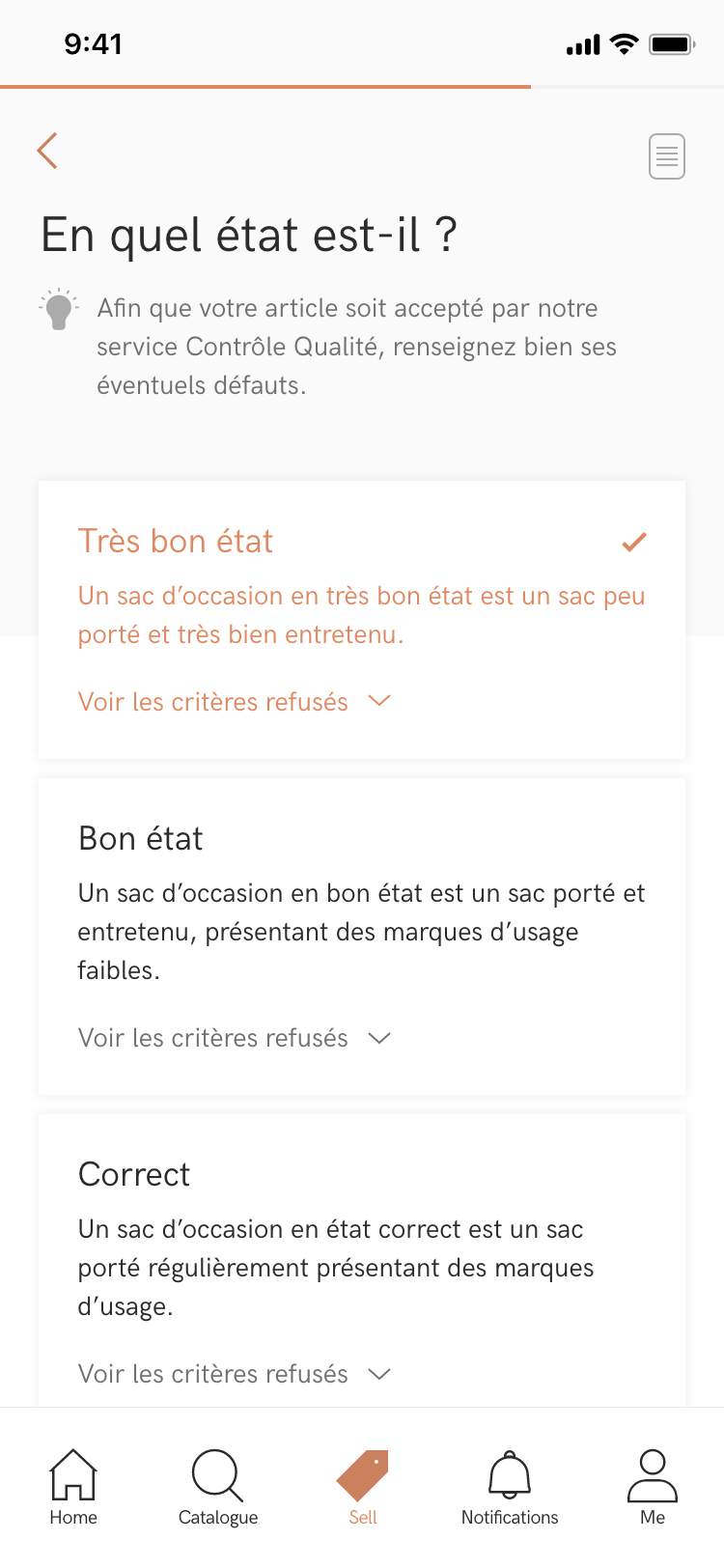Image resolution: width=724 pixels, height=1568 pixels.
Task: Expand refused criteria under Bon état
Action: tap(235, 1038)
